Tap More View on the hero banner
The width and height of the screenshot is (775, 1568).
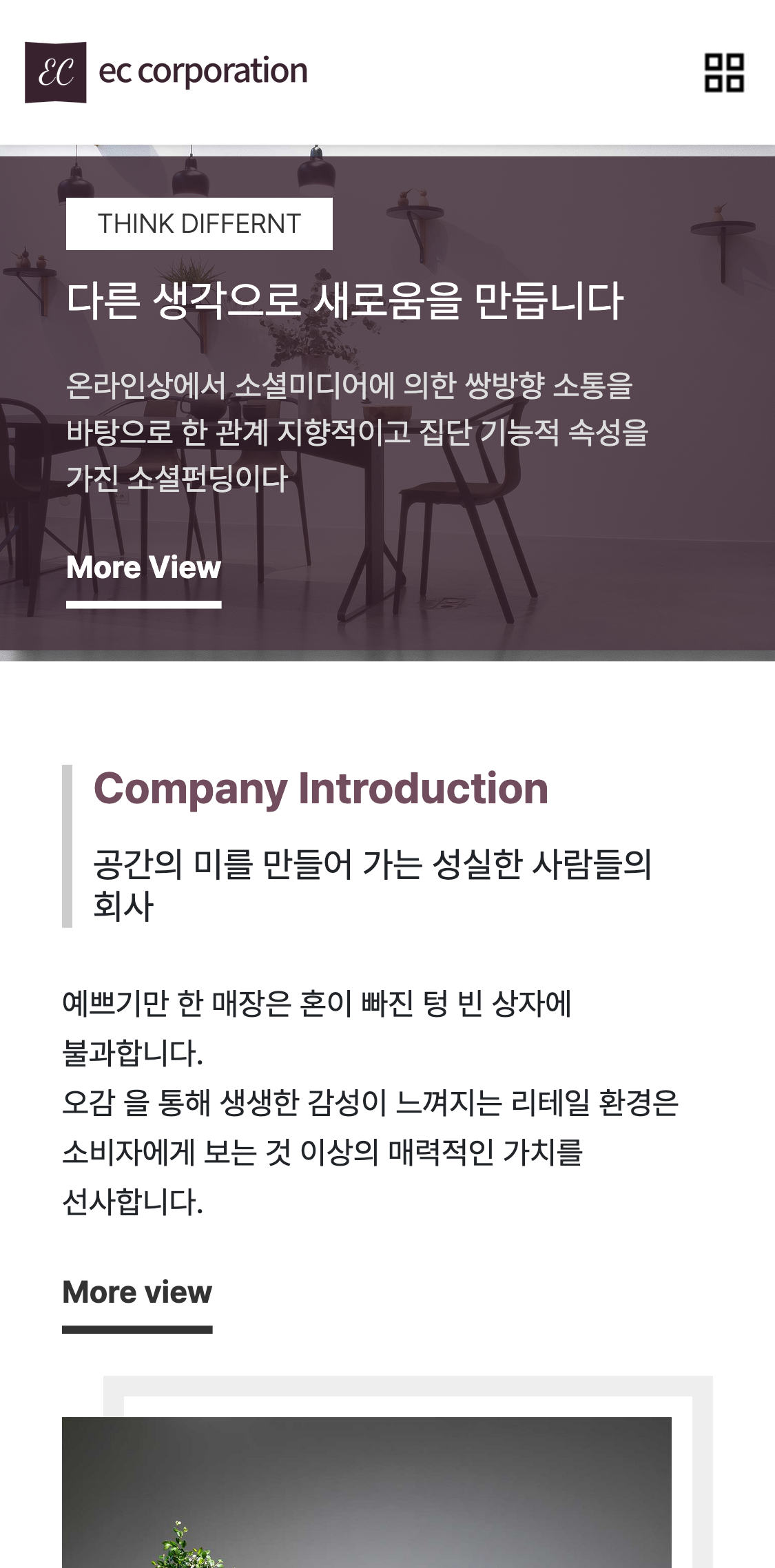pos(143,568)
